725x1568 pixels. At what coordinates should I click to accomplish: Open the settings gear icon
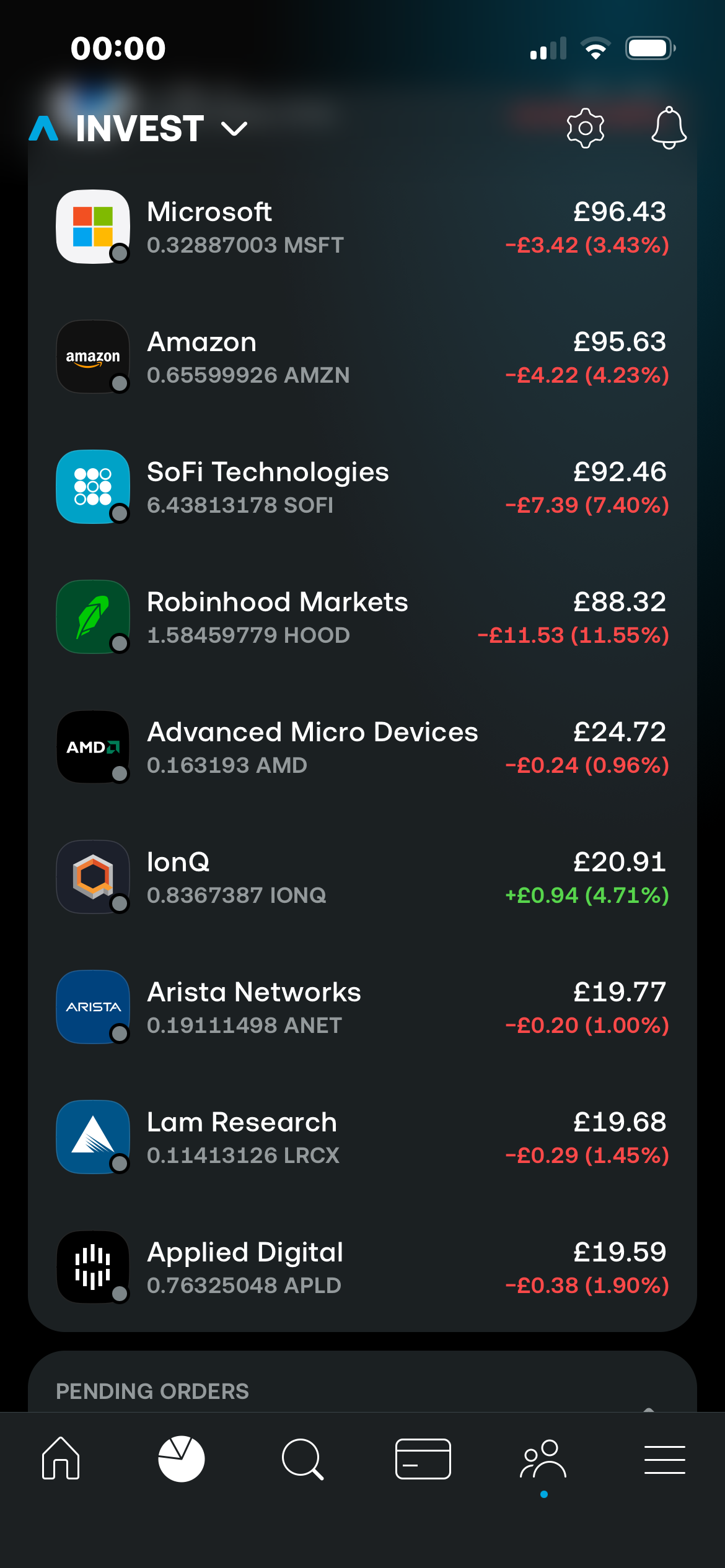(x=585, y=128)
